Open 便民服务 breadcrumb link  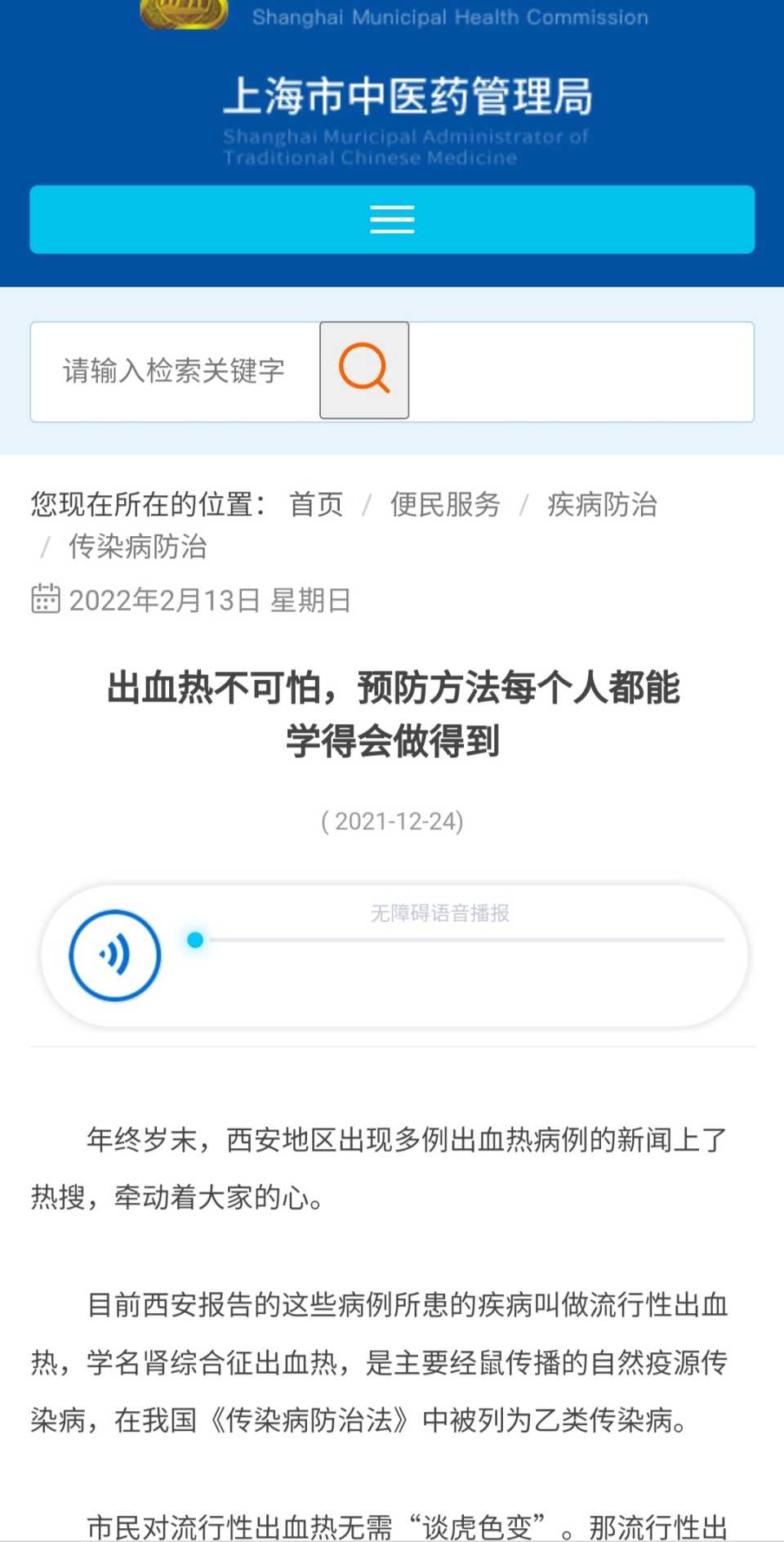point(445,504)
